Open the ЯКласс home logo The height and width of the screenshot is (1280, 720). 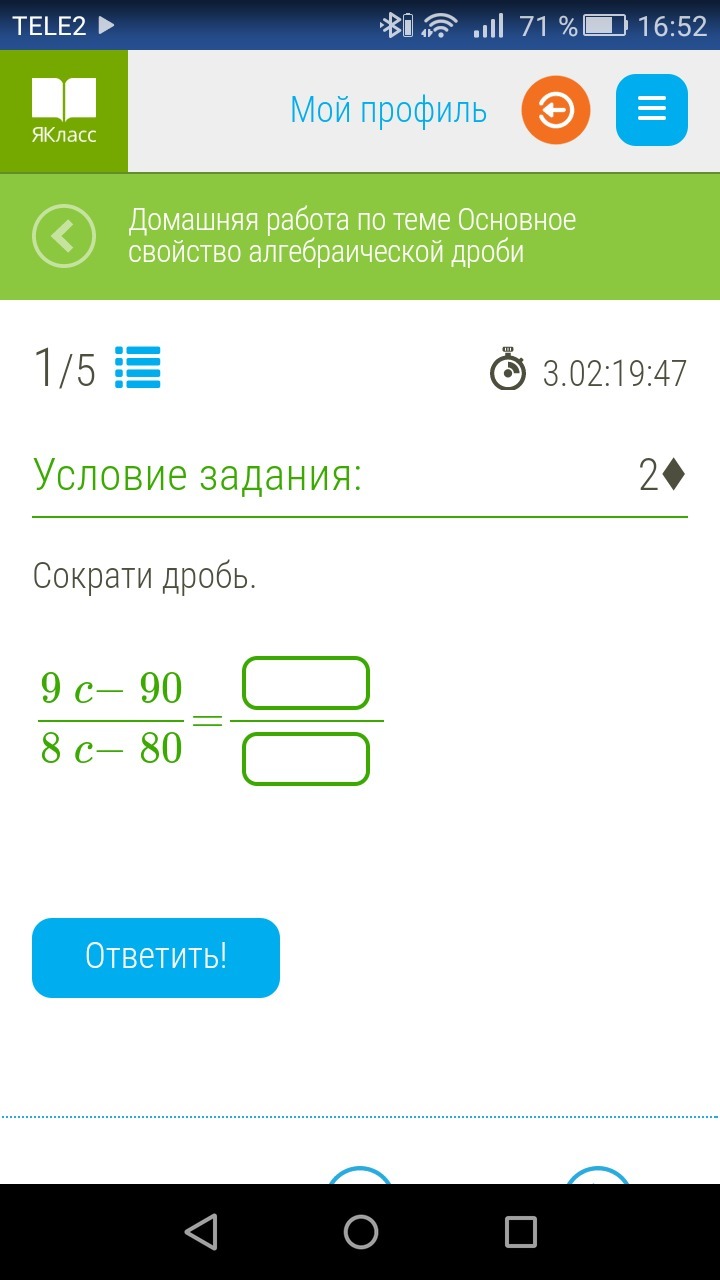[64, 111]
